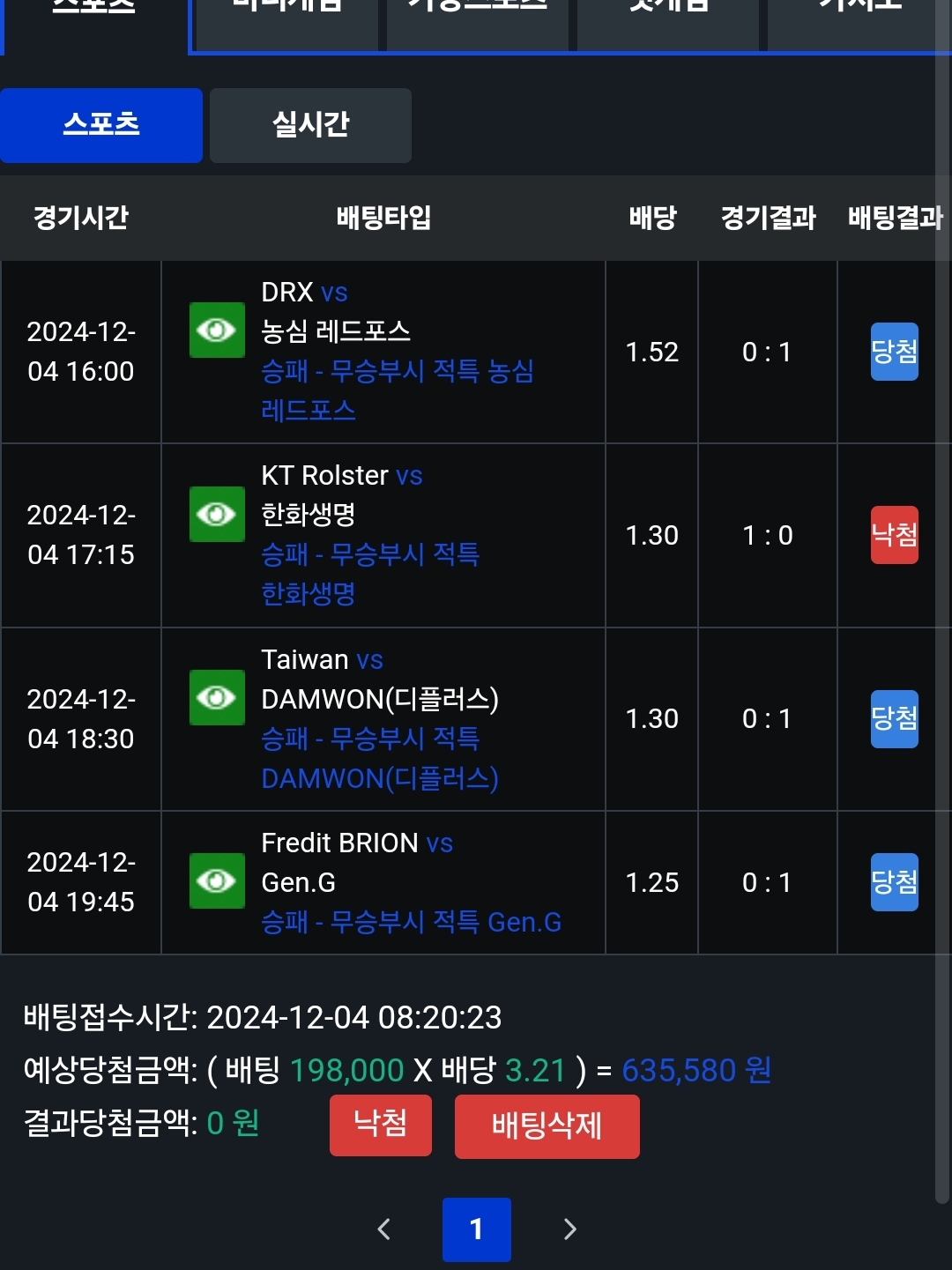The image size is (952, 1270).
Task: Tap the eye icon for Taiwan vs DAMWON
Action: [217, 698]
